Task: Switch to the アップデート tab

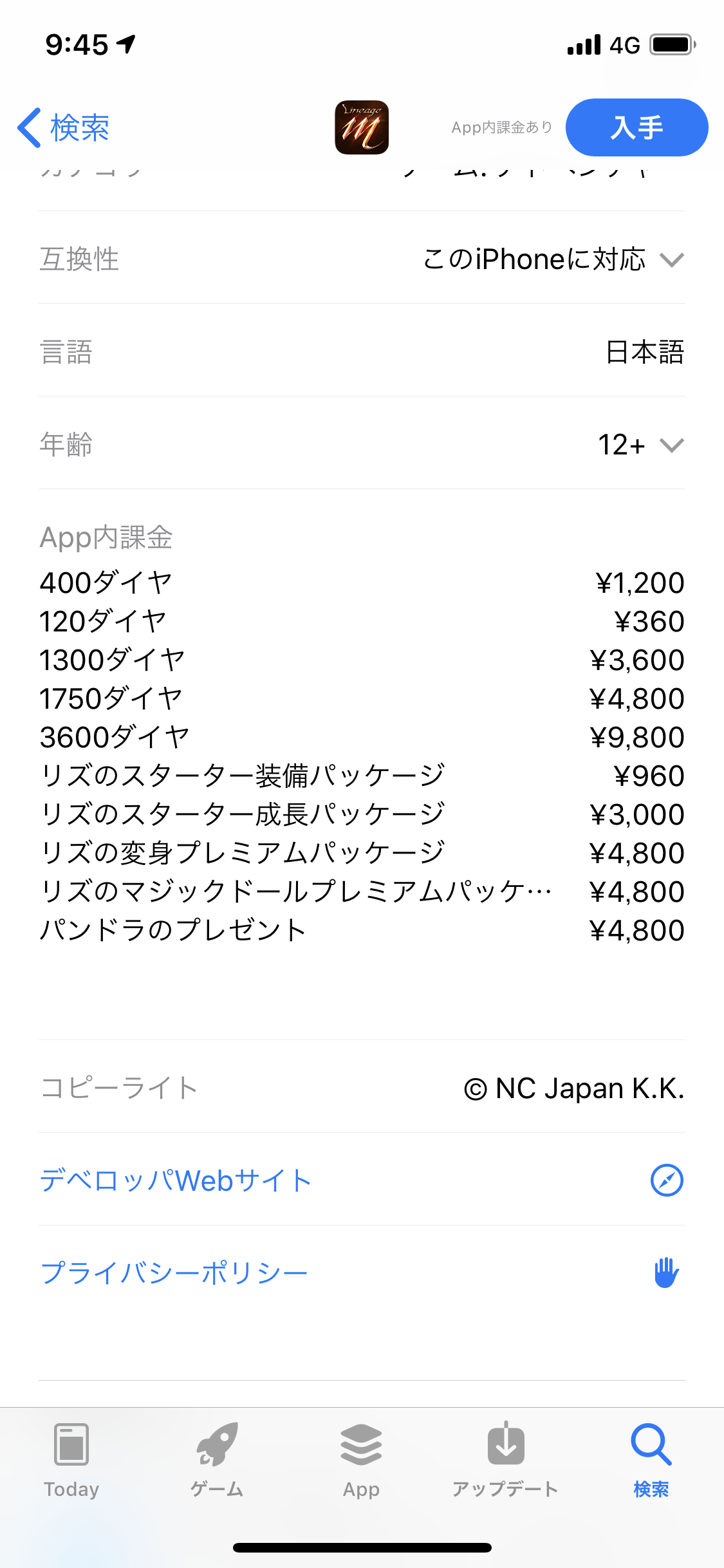Action: (506, 1460)
